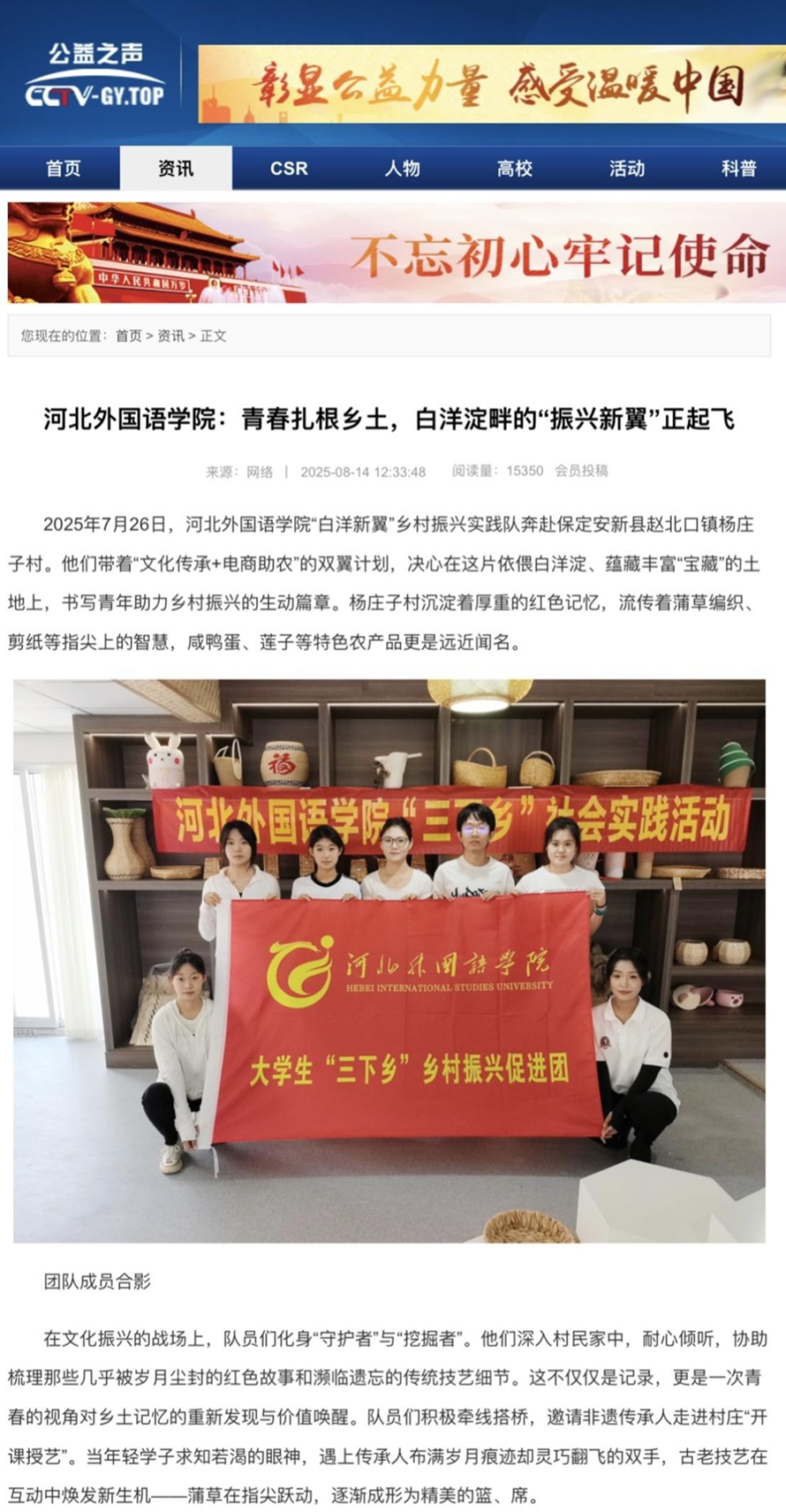This screenshot has height=1512, width=786.
Task: Select the CSR nav tab
Action: click(x=289, y=168)
